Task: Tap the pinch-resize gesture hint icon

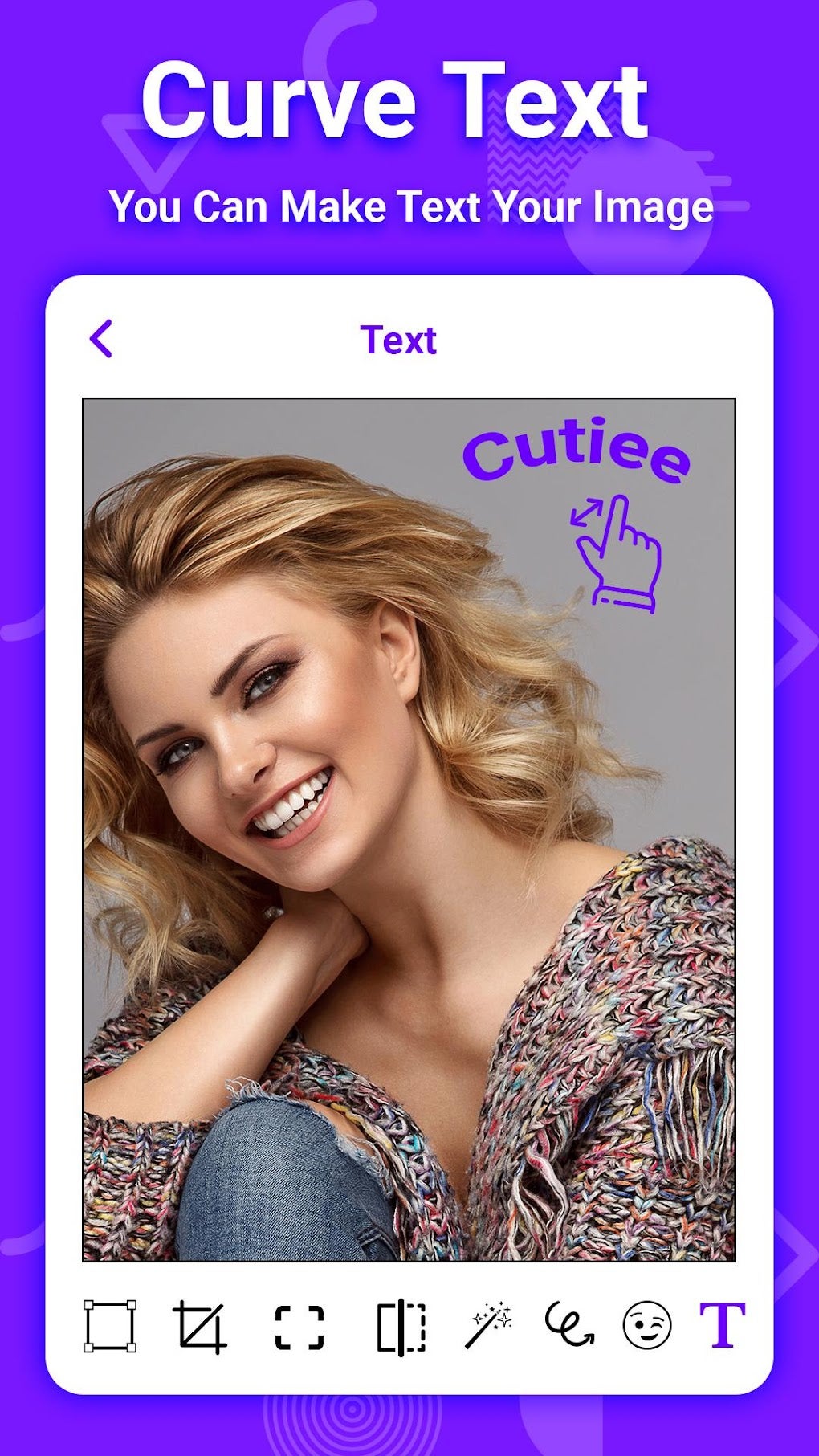Action: tap(618, 554)
